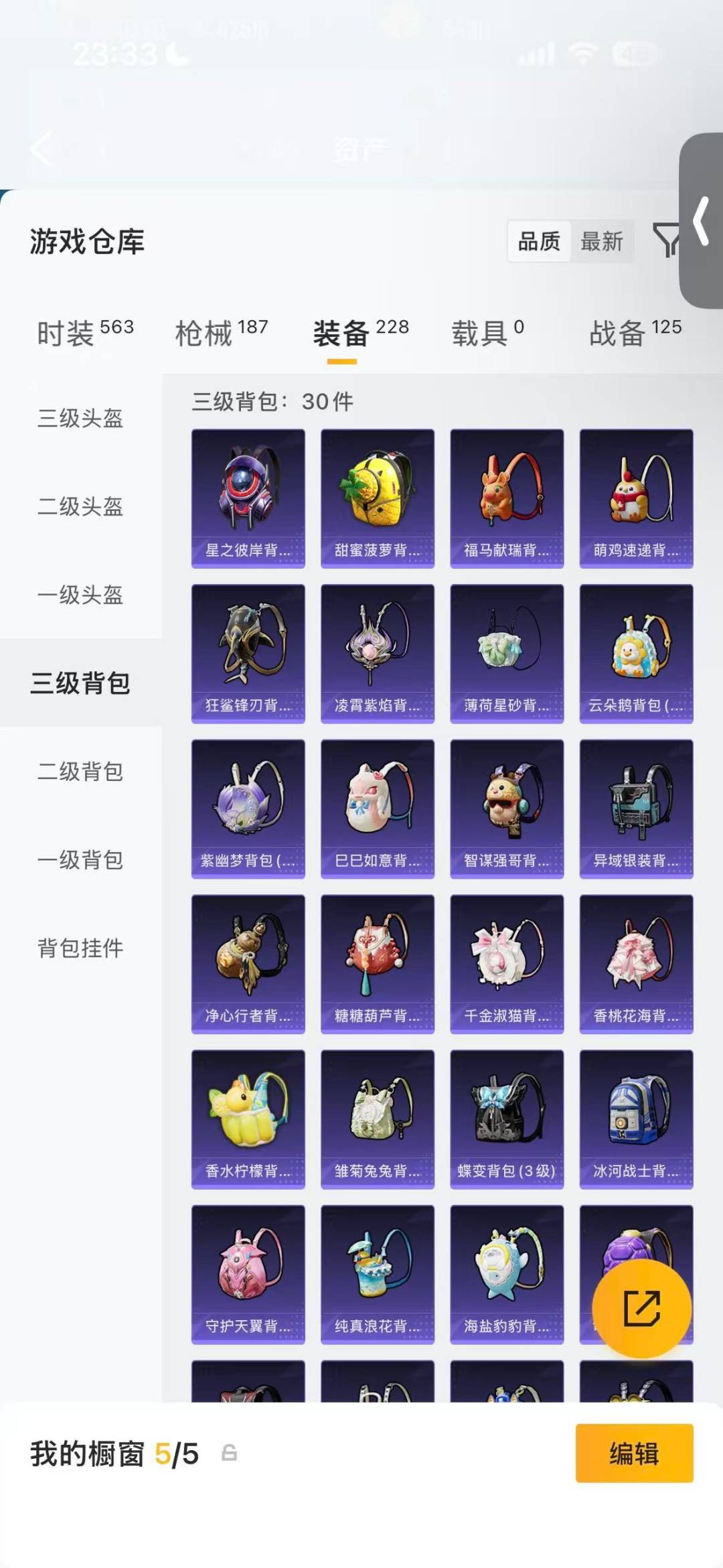Select the 狂鲨锋刃背包 item image
723x1568 pixels.
[247, 640]
